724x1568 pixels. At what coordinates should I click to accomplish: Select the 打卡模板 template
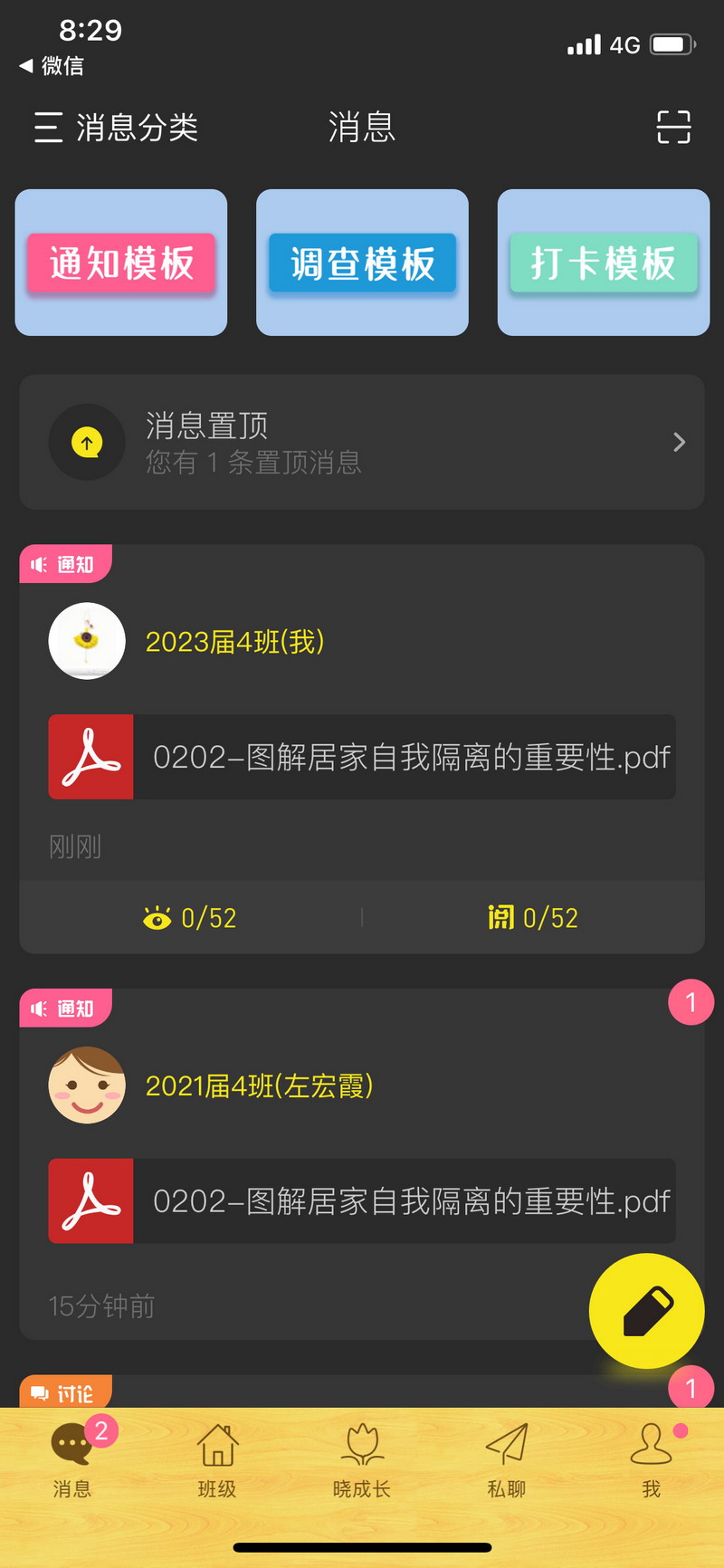[x=604, y=263]
